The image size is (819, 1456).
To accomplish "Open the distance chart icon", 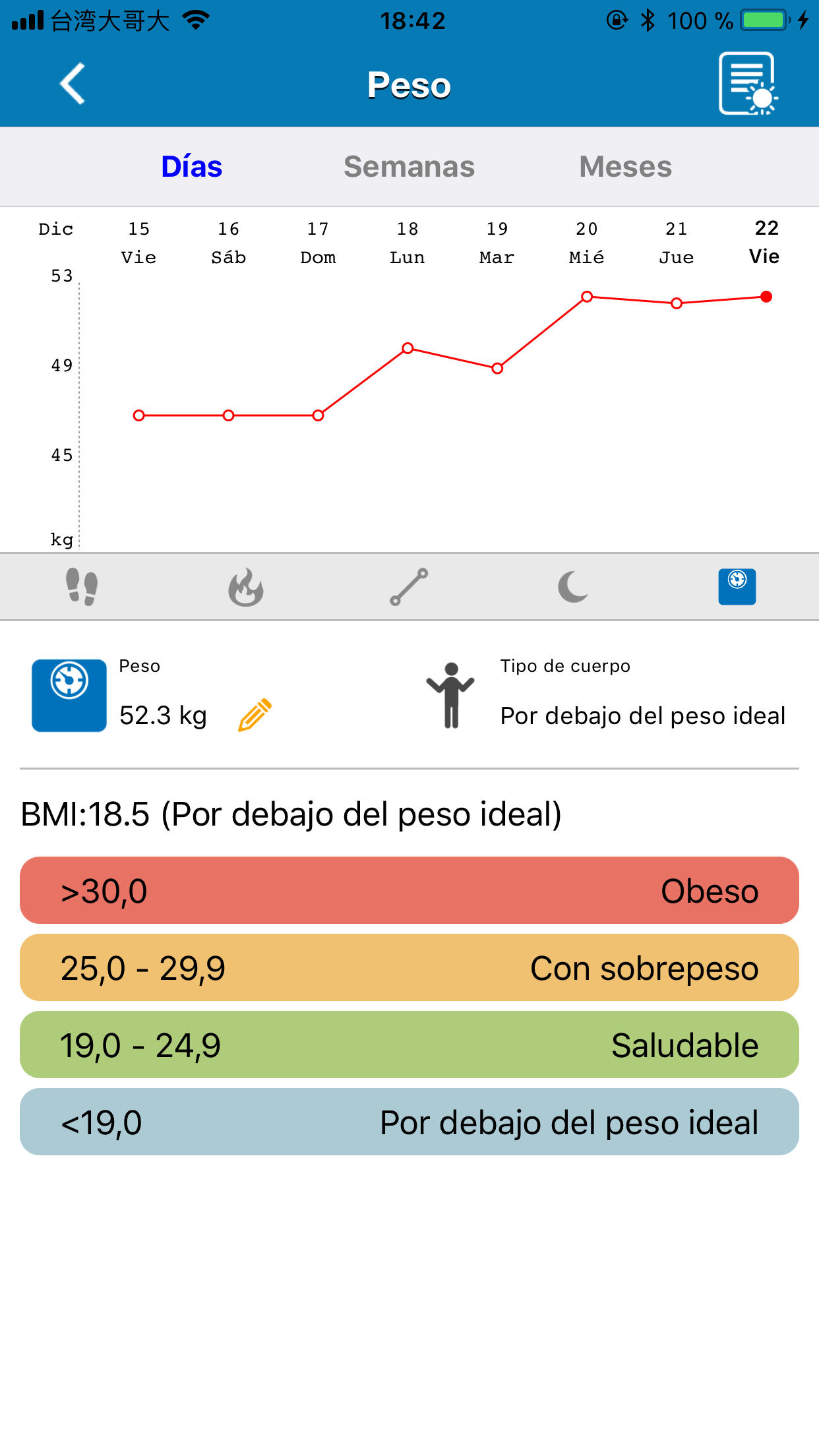I will click(x=409, y=587).
